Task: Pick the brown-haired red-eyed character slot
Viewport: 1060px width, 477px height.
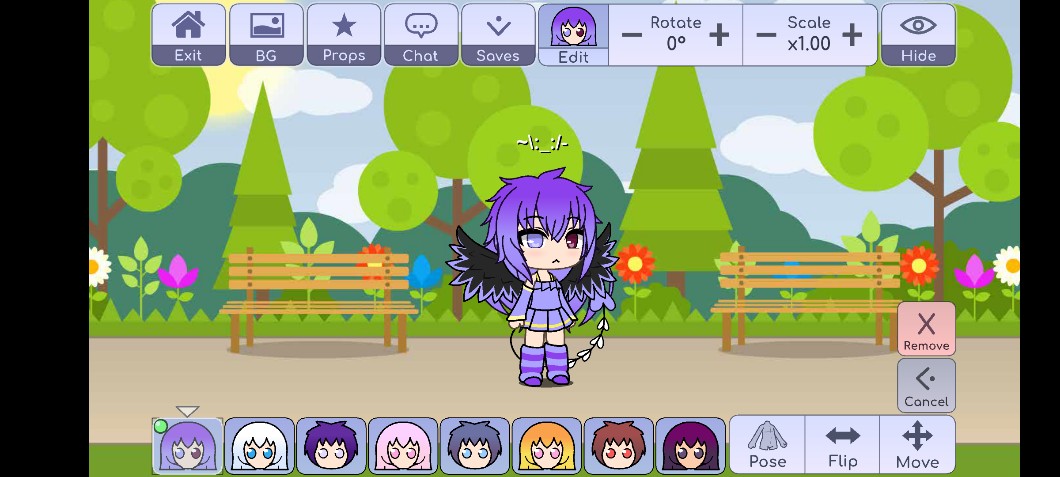Action: [619, 445]
